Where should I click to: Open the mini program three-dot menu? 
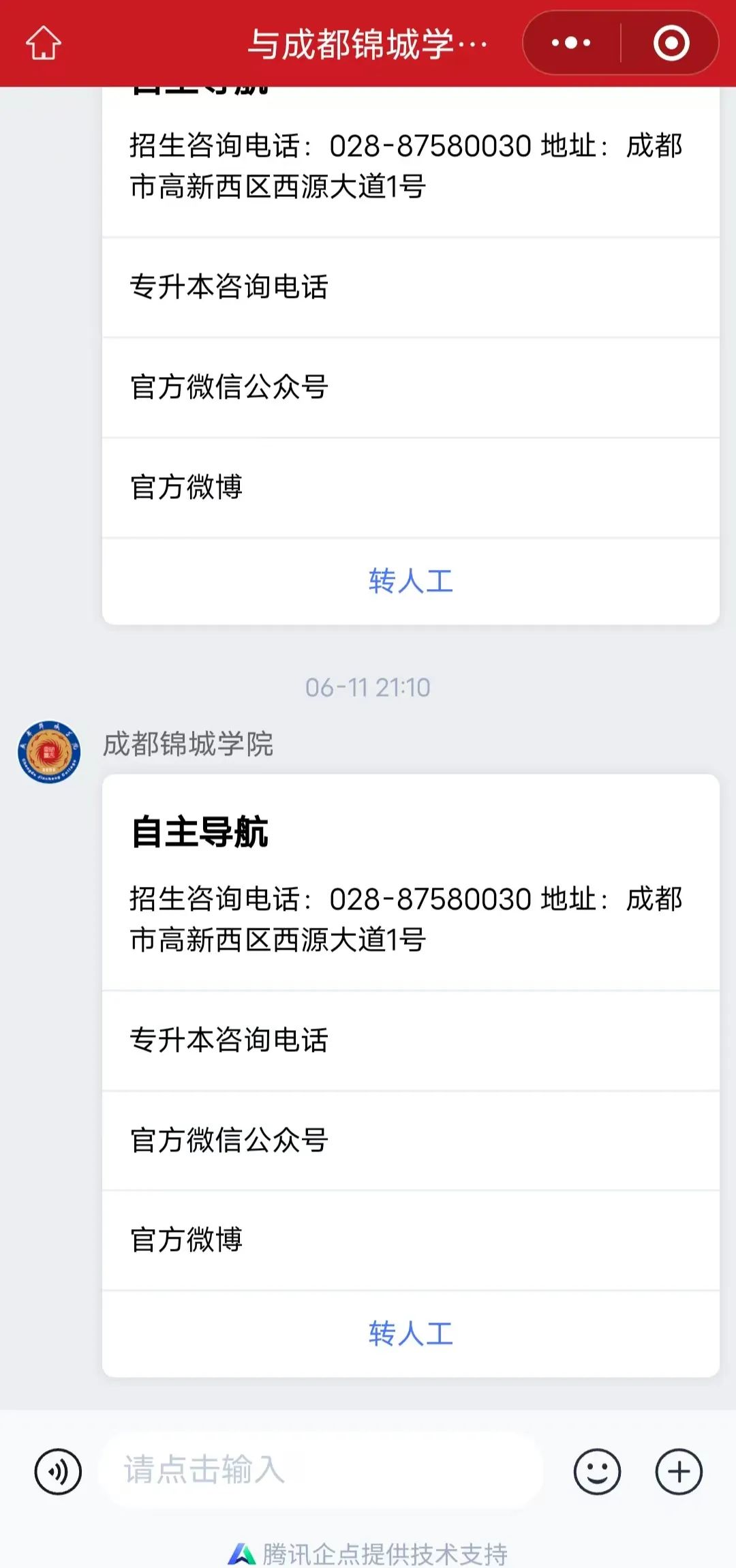point(571,43)
